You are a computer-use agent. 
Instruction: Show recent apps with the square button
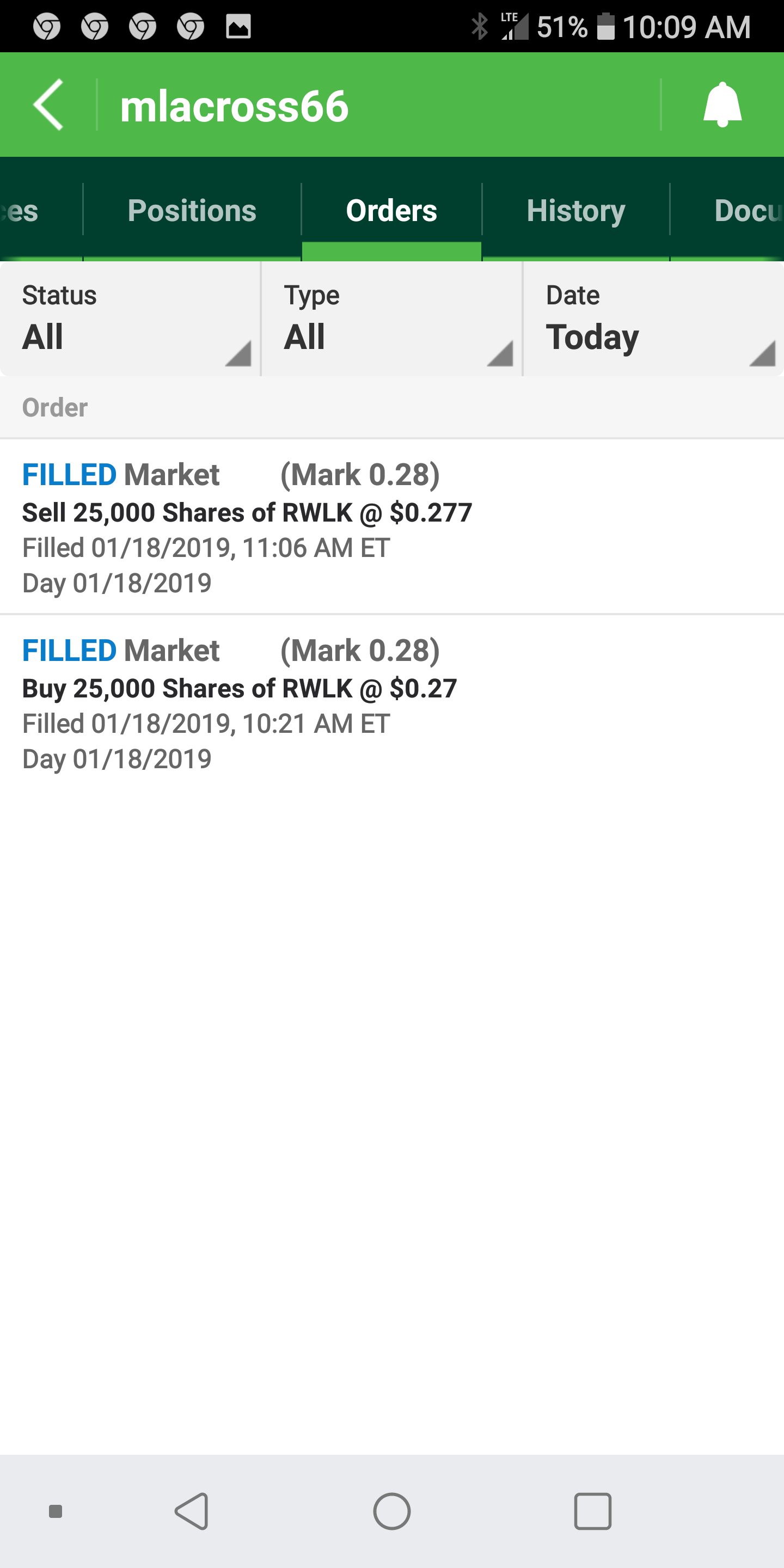point(592,1511)
